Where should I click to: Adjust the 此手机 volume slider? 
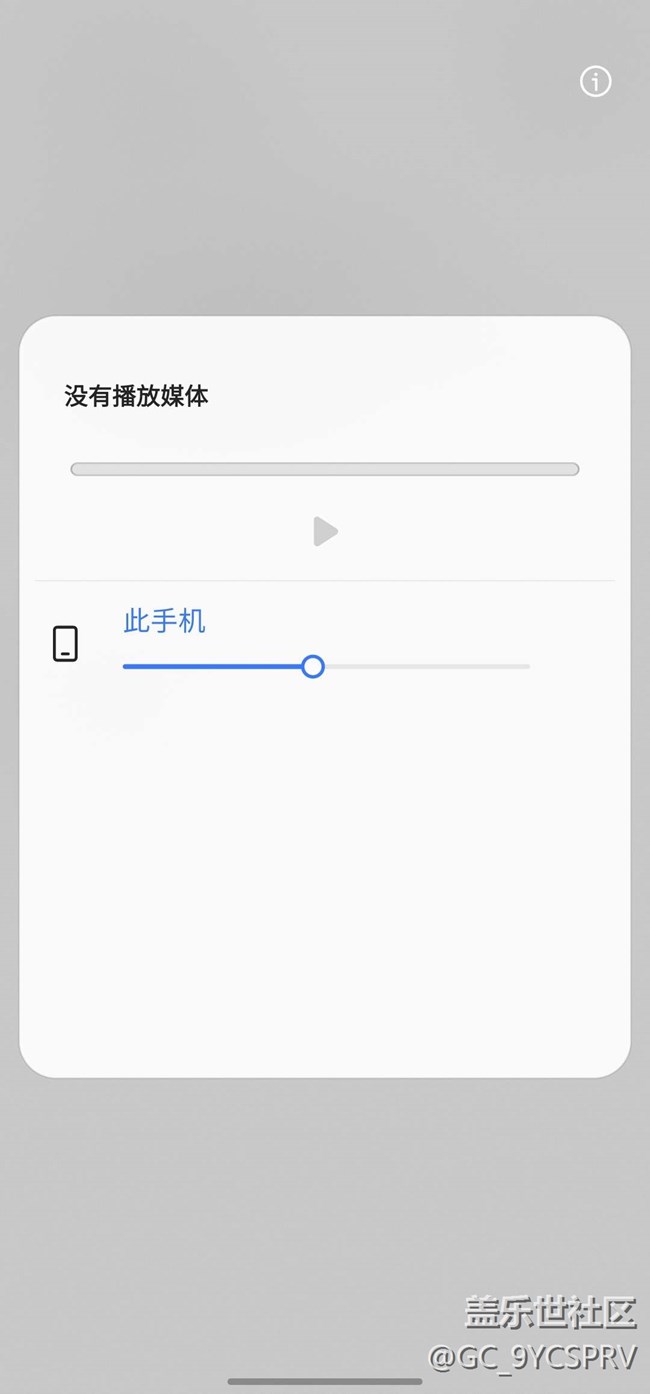(x=313, y=666)
